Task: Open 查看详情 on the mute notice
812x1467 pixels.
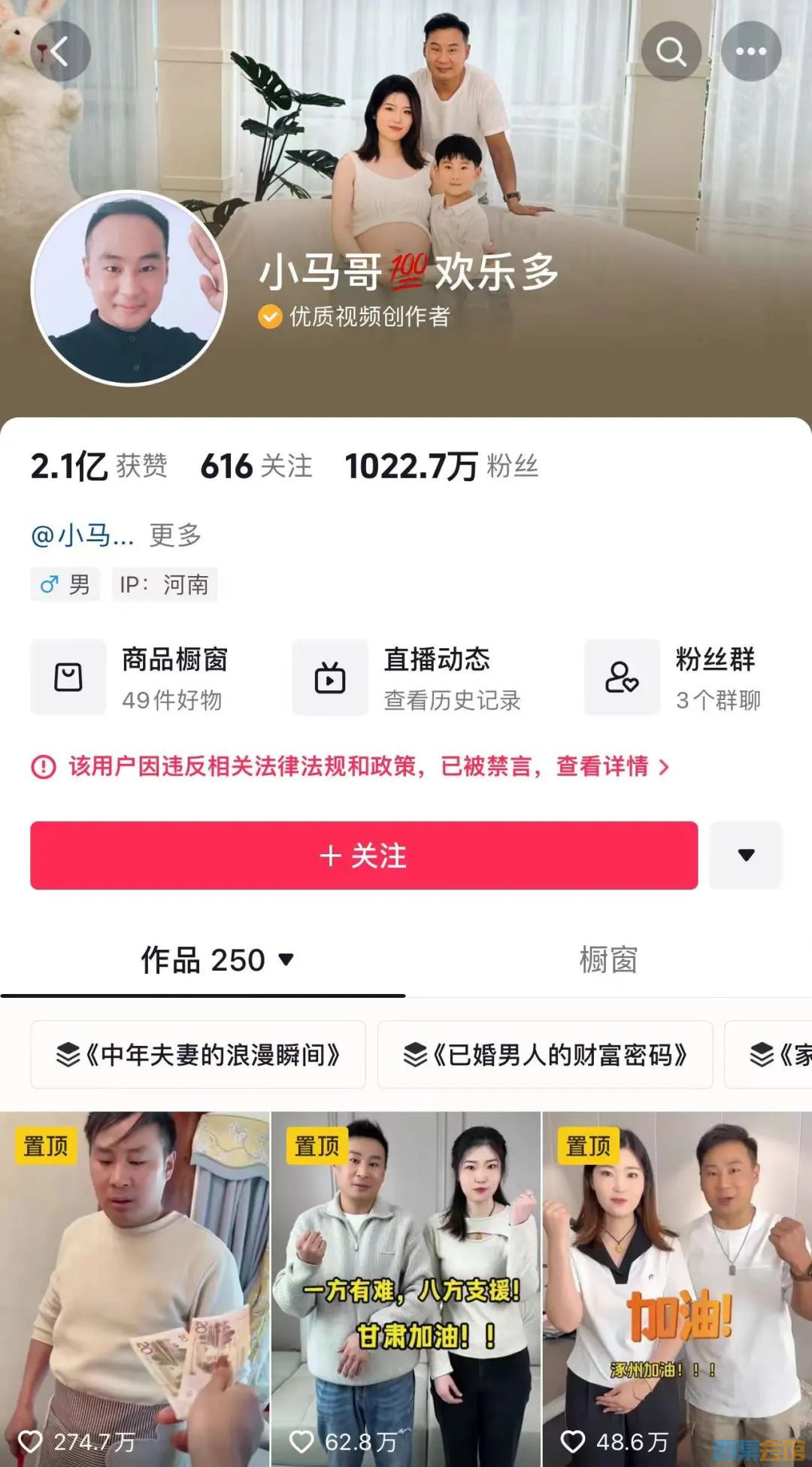Action: [x=611, y=766]
